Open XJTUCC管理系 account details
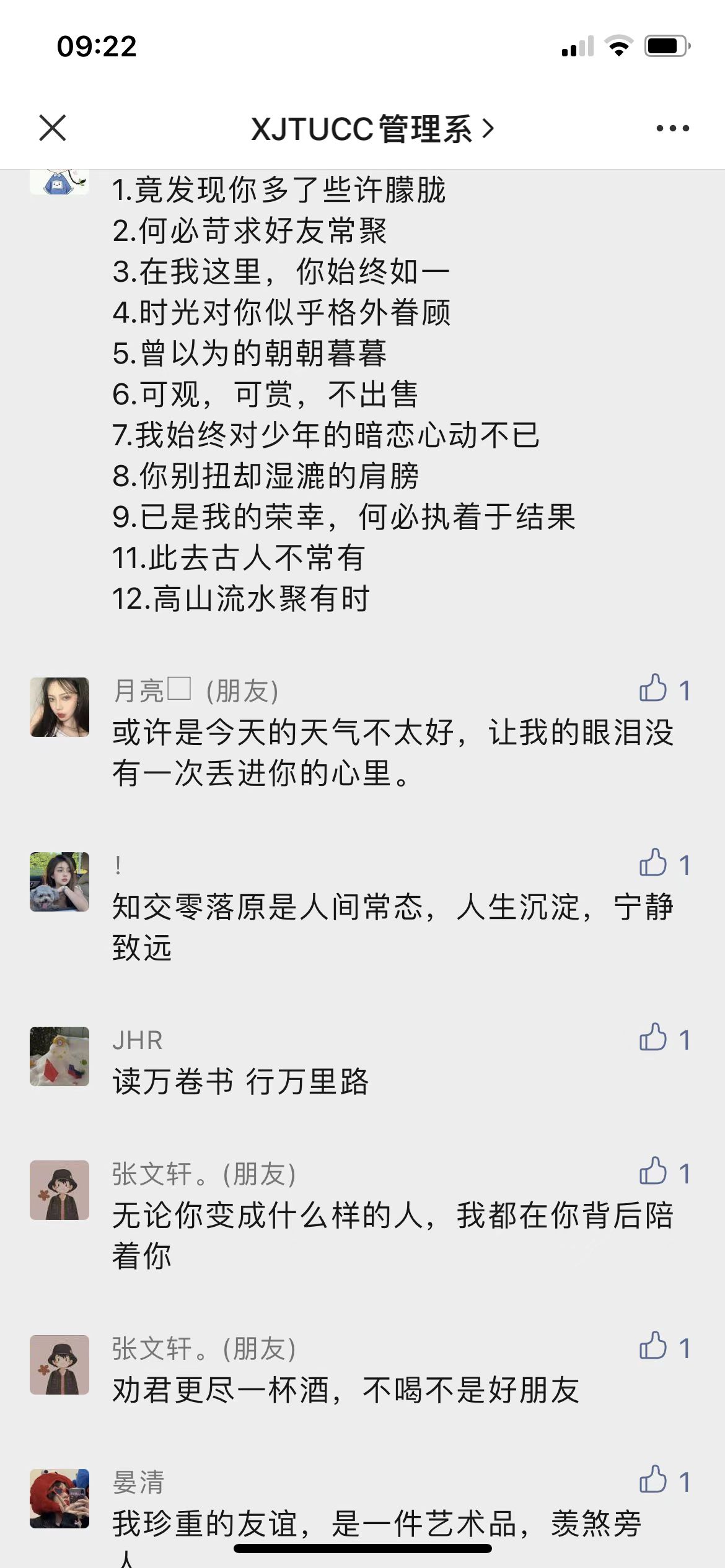This screenshot has width=725, height=1568. [x=372, y=129]
